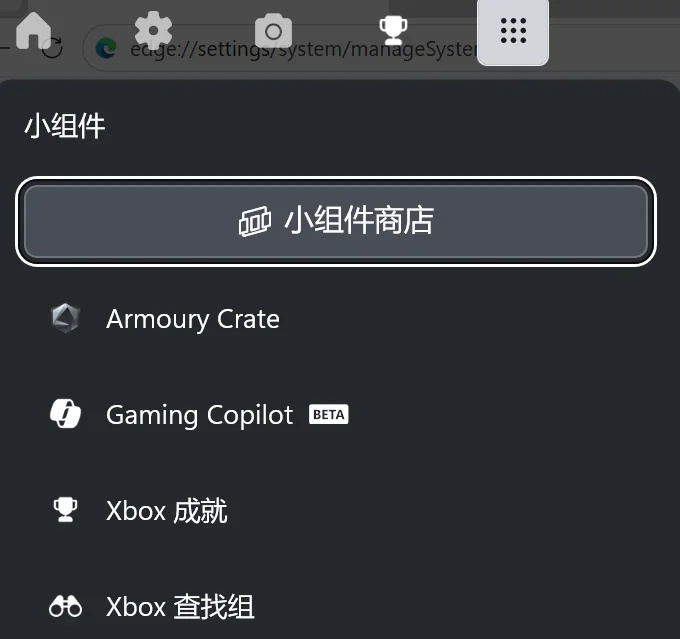Select Armoury Crate widget
680x639 pixels.
(192, 319)
